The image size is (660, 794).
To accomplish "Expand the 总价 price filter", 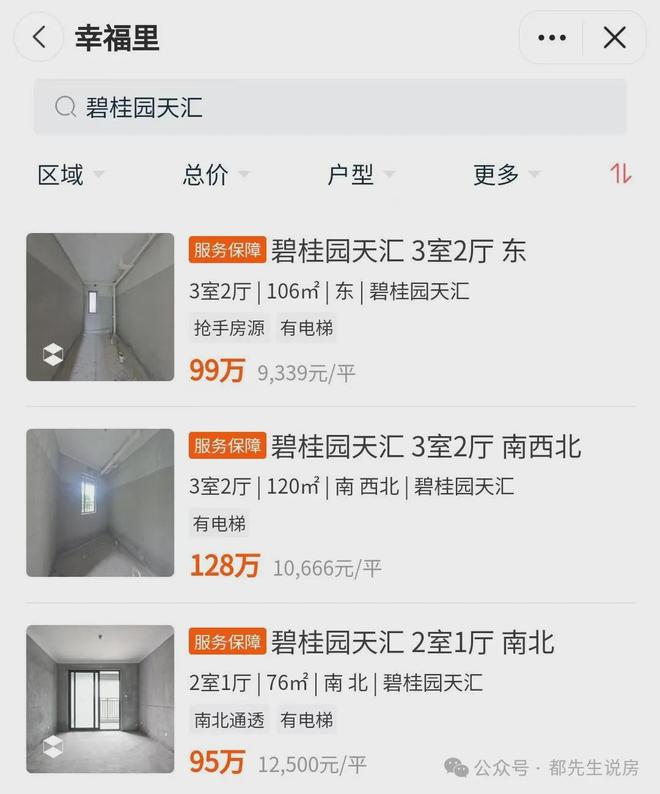I will (215, 174).
